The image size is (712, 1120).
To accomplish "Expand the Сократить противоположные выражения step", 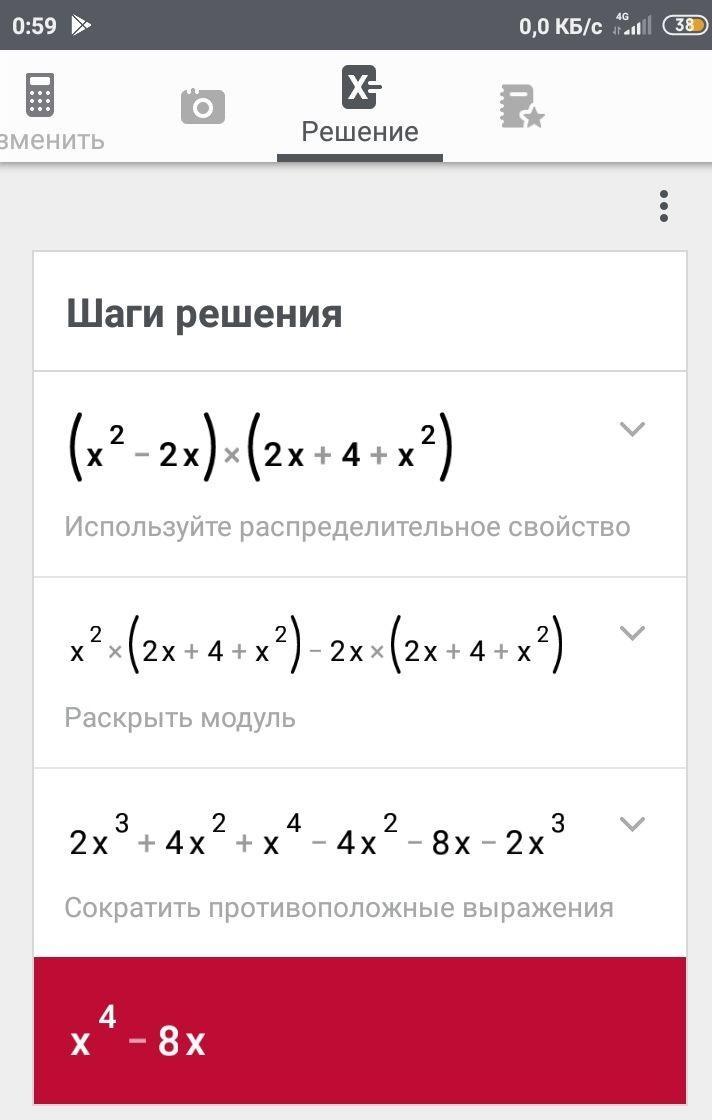I will point(632,824).
